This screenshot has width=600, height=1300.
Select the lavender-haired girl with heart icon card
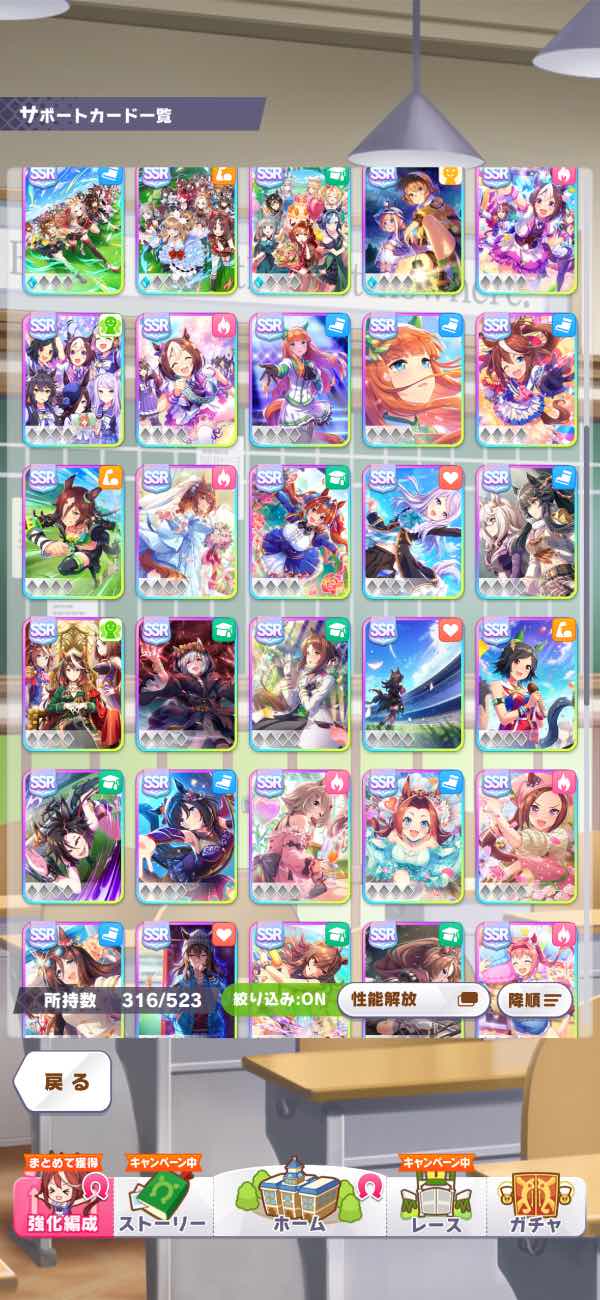tap(413, 532)
